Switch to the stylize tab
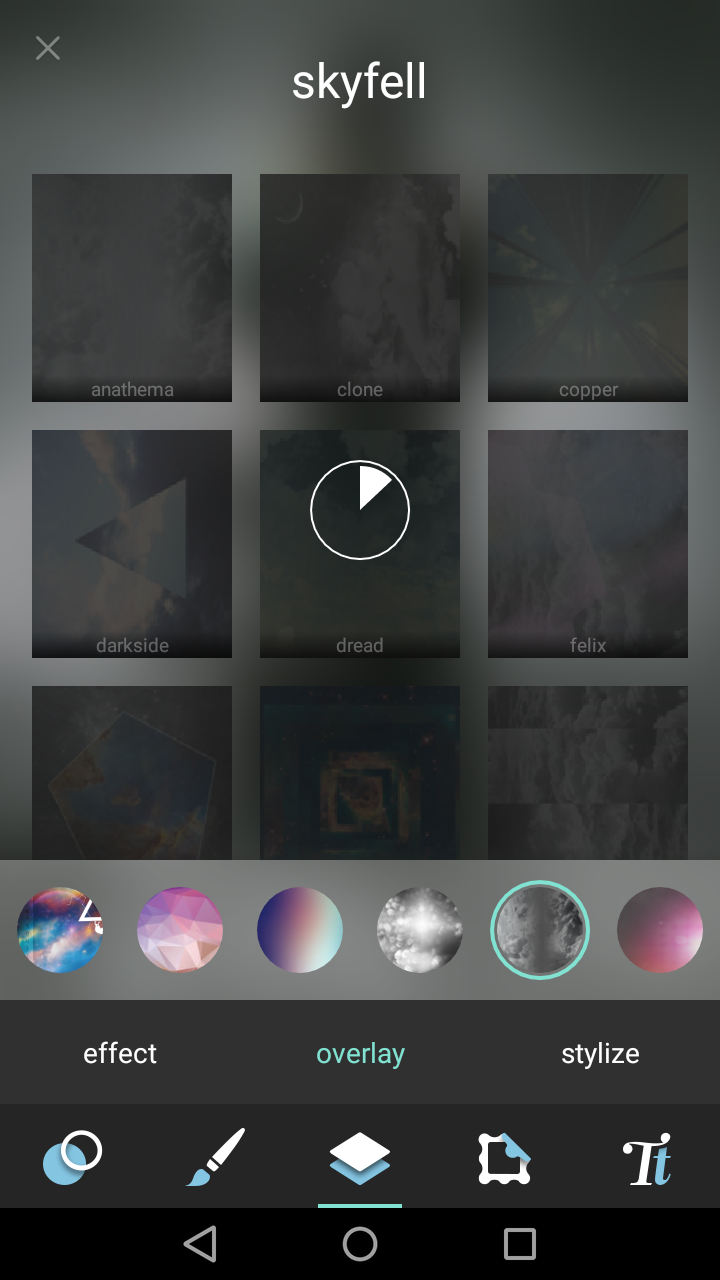This screenshot has height=1280, width=720. [x=600, y=1053]
